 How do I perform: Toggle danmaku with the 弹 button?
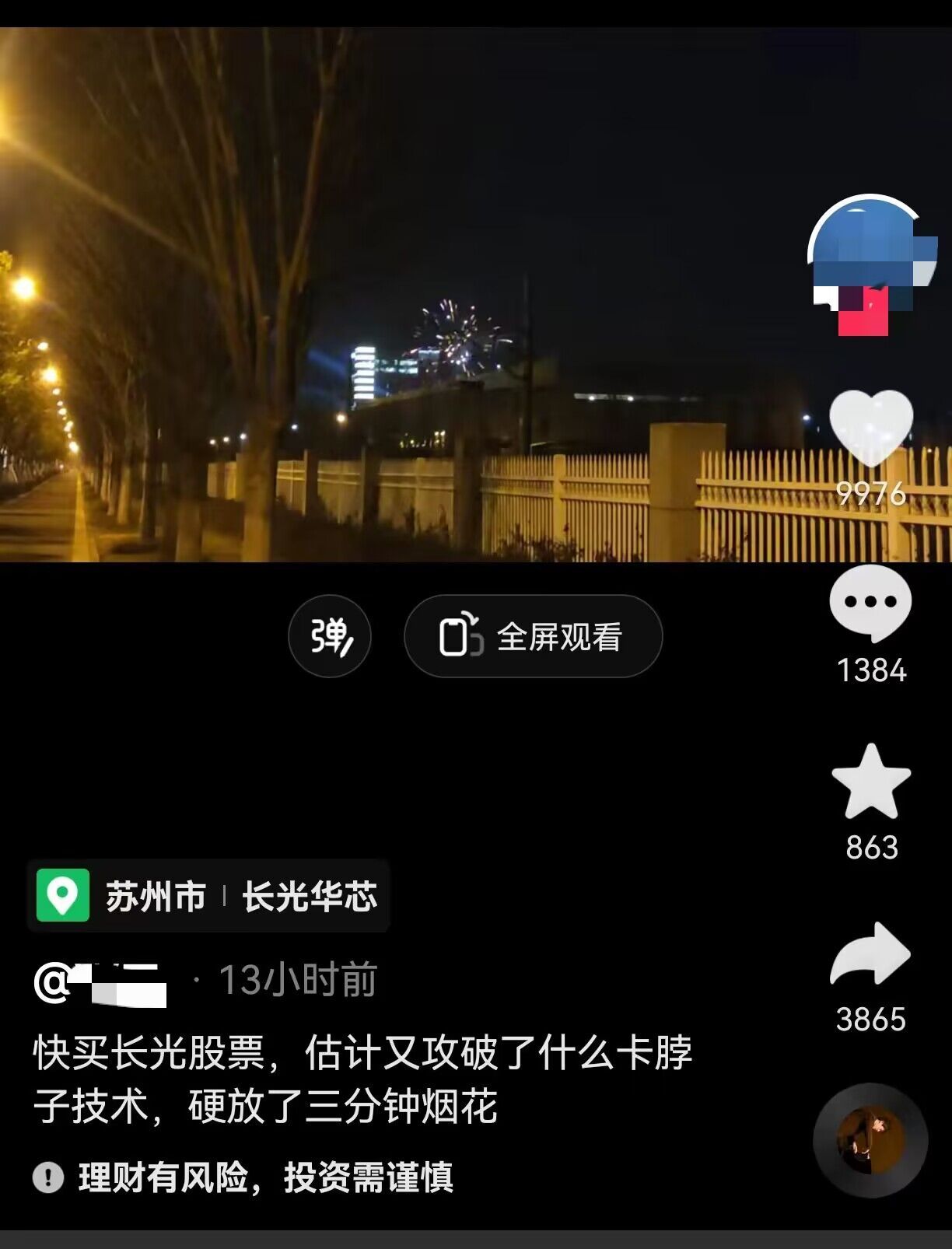click(x=331, y=636)
